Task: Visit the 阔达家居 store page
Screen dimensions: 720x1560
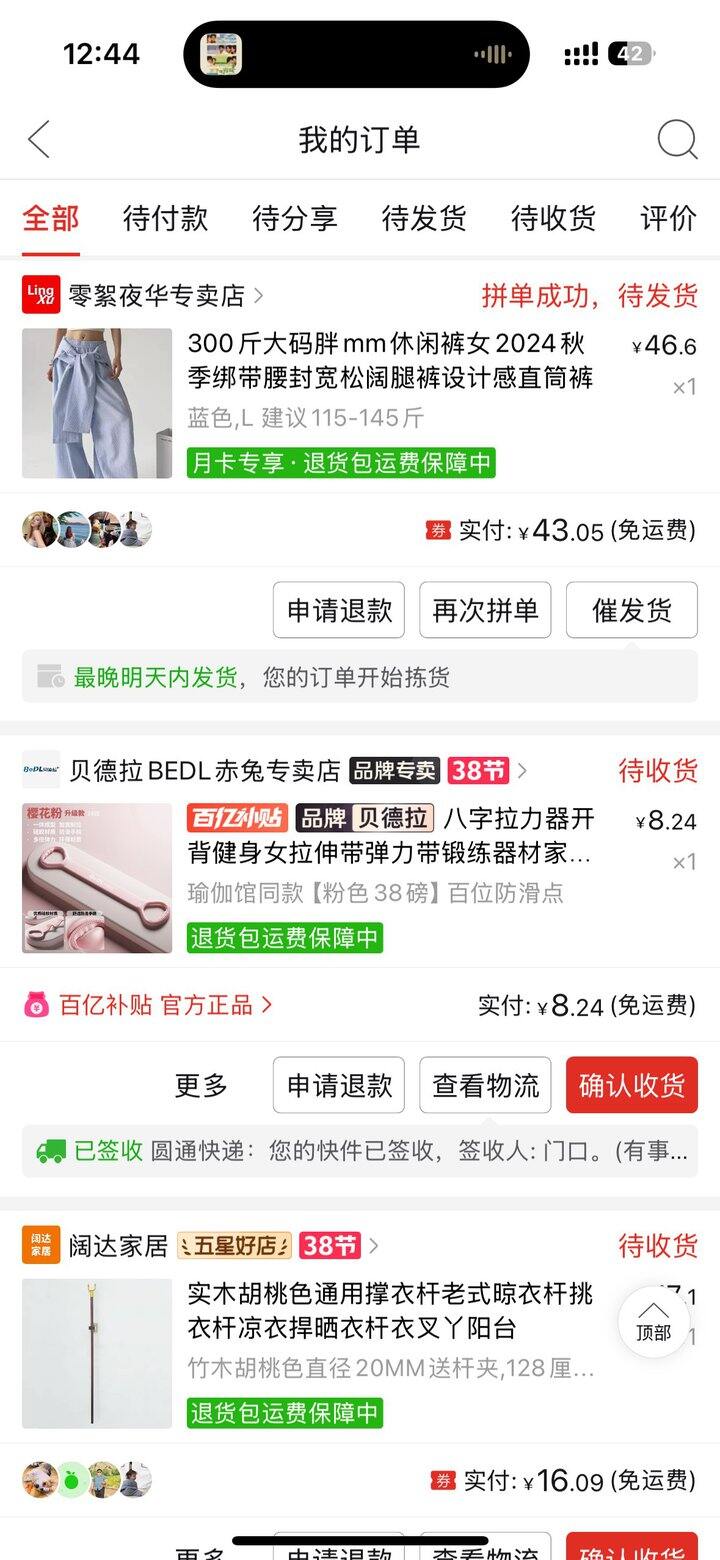Action: (118, 1246)
